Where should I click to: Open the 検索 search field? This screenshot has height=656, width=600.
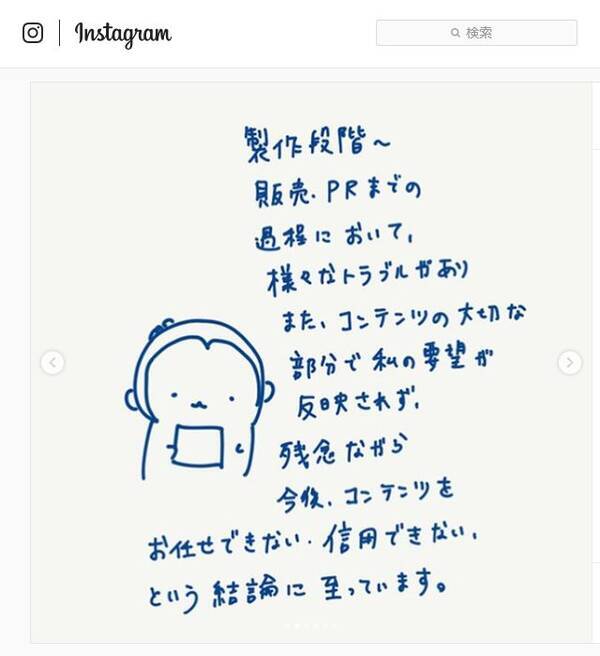(476, 33)
